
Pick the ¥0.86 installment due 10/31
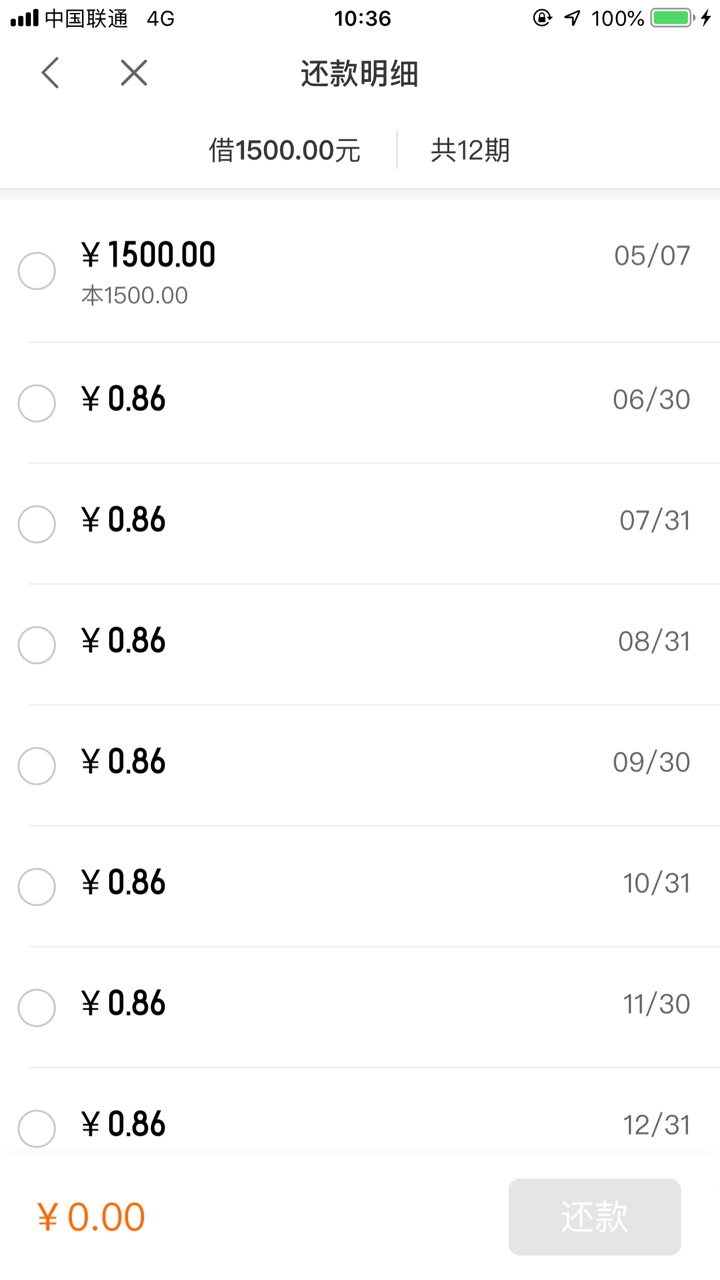tap(37, 887)
